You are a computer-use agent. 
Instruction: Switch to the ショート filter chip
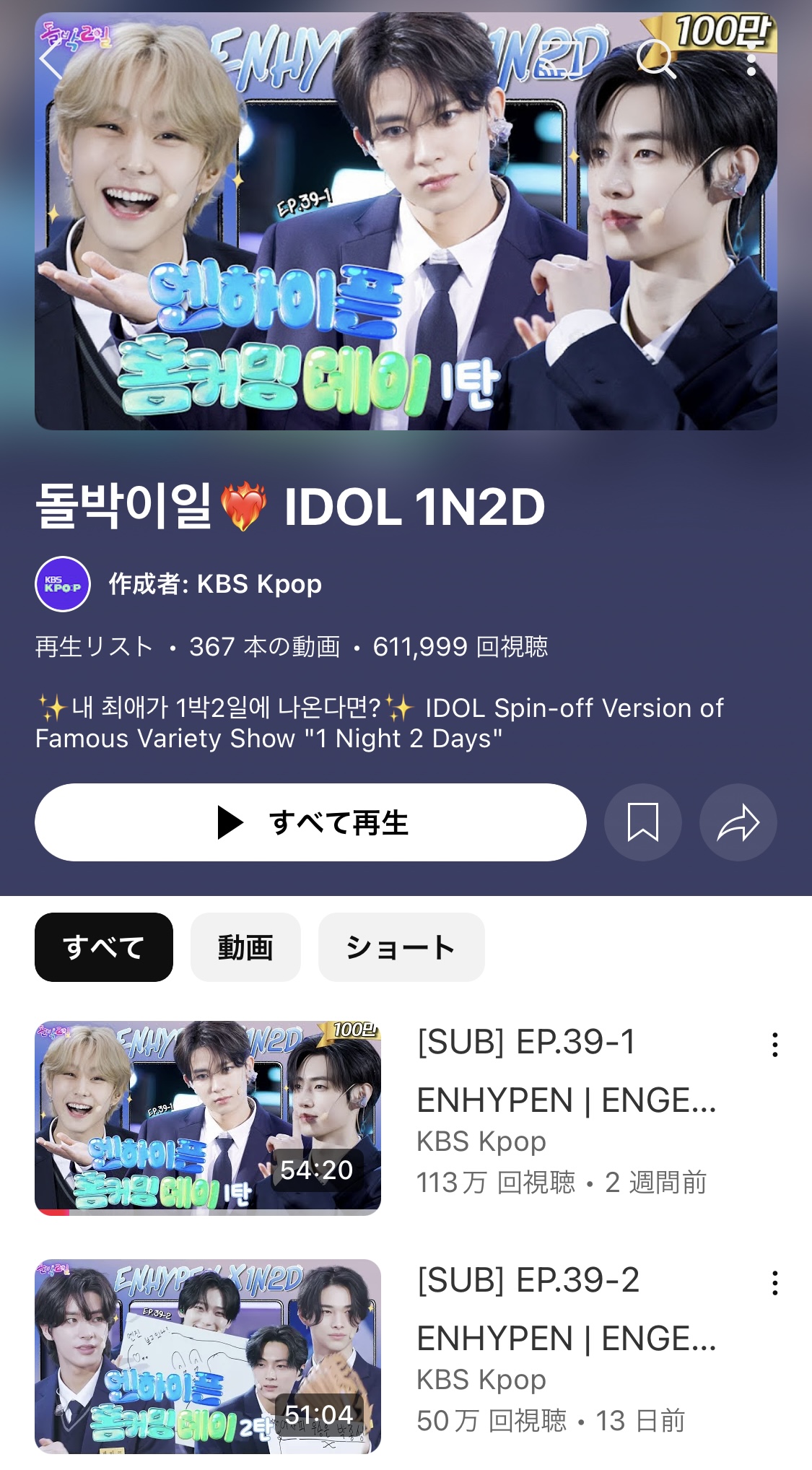pos(401,947)
